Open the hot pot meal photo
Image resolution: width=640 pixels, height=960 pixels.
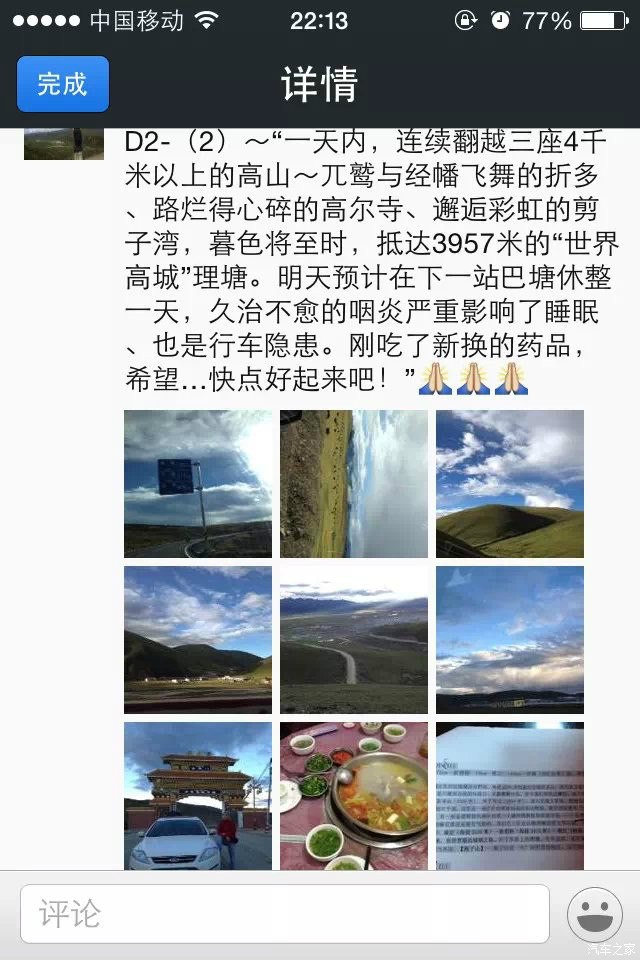[x=354, y=796]
